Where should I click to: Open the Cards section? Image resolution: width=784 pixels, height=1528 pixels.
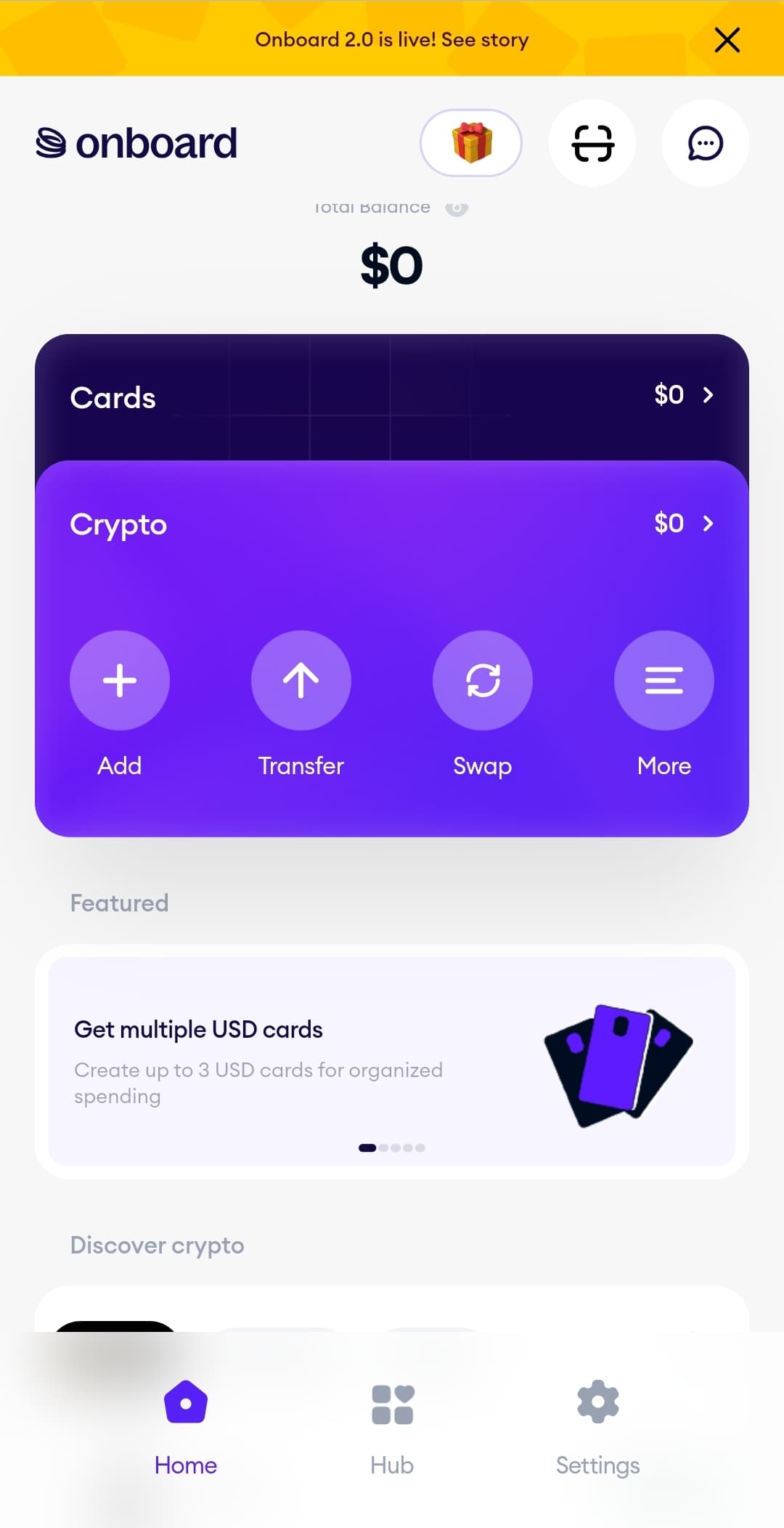(392, 397)
